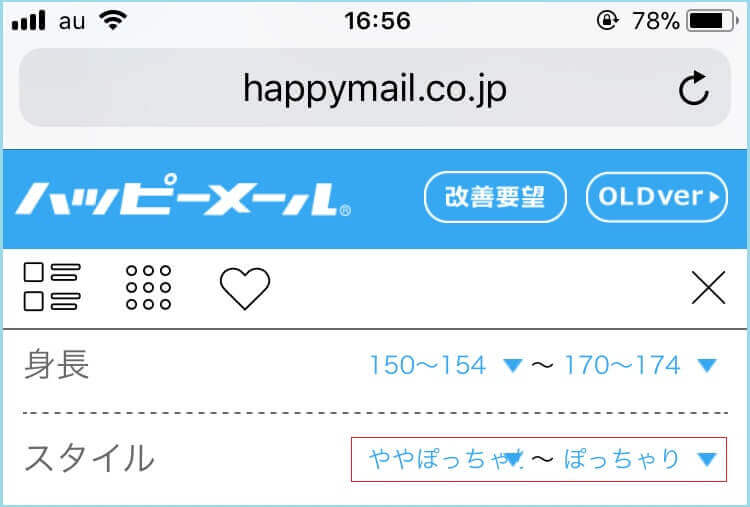750x507 pixels.
Task: Switch to OLDver version
Action: pos(656,197)
